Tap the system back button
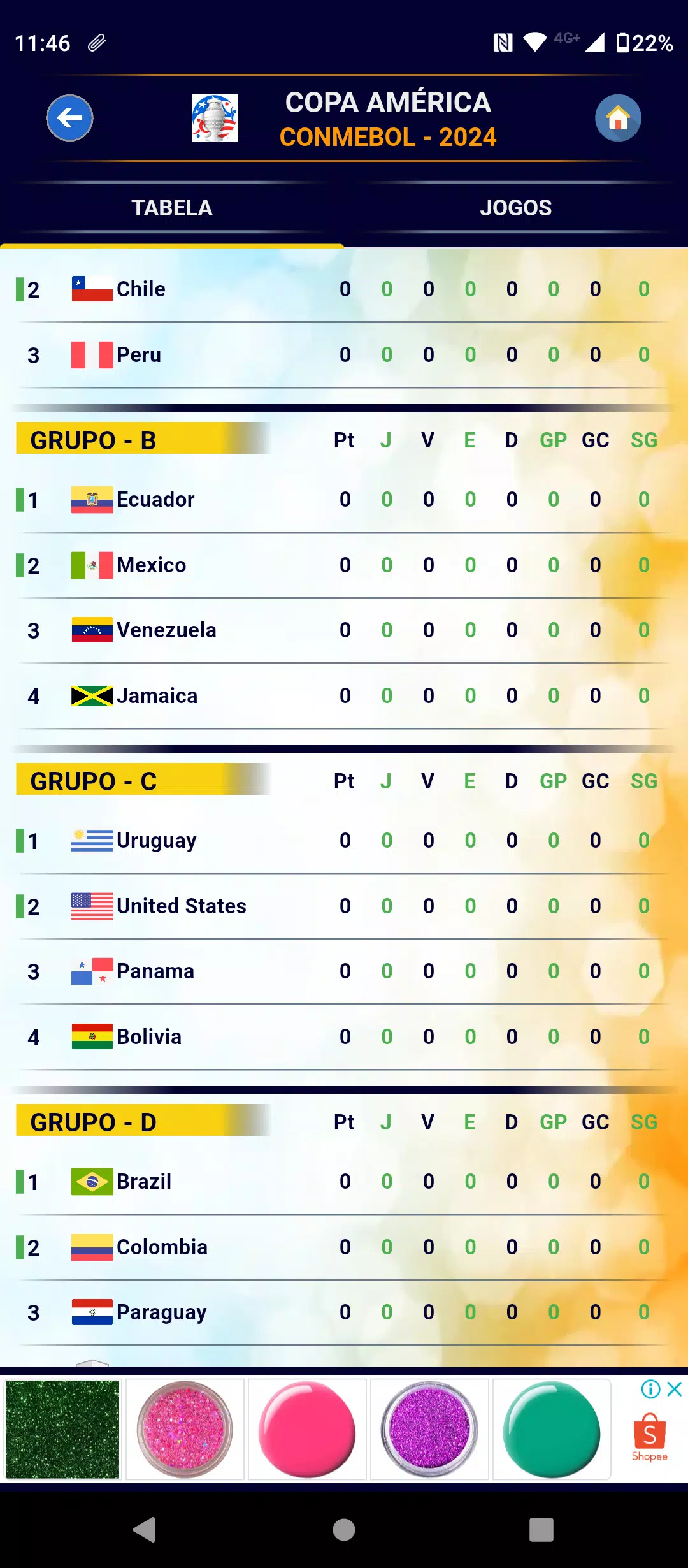688x1568 pixels. pyautogui.click(x=145, y=1530)
